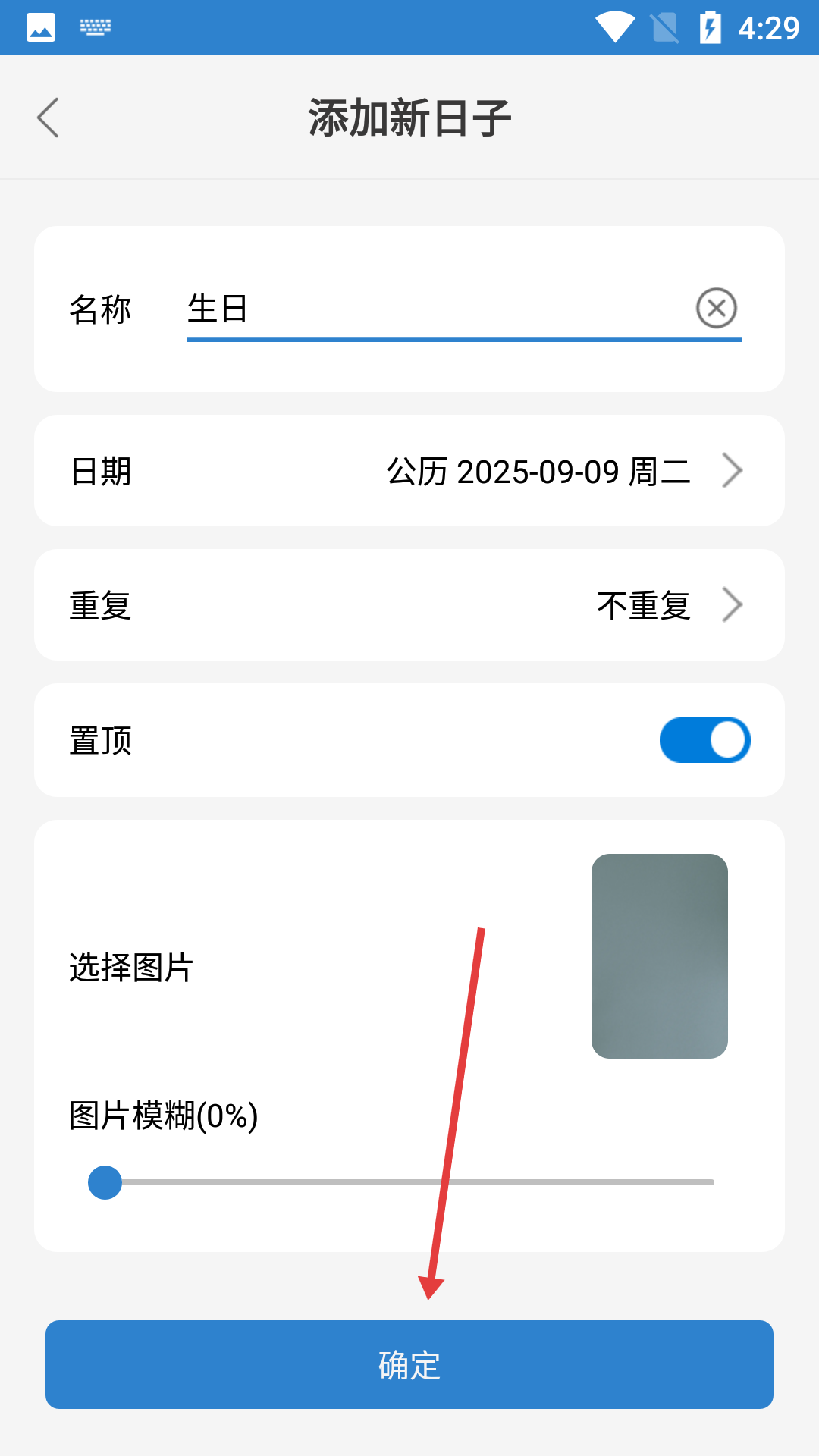This screenshot has height=1456, width=819.
Task: Go back using the top-left arrow
Action: pyautogui.click(x=48, y=118)
